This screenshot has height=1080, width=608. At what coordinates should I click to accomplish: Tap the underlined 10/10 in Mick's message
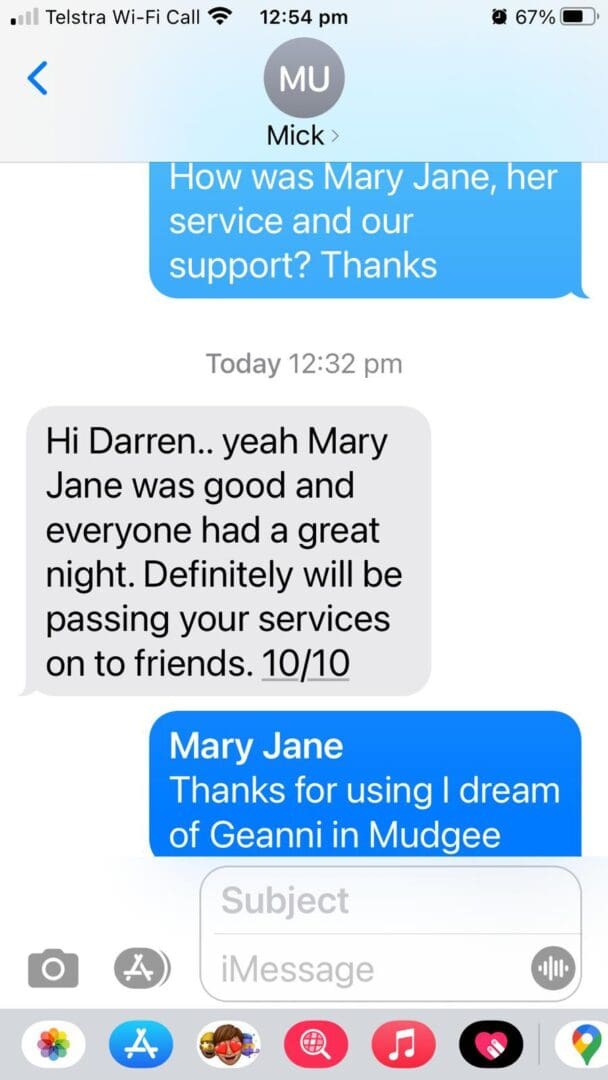(305, 664)
